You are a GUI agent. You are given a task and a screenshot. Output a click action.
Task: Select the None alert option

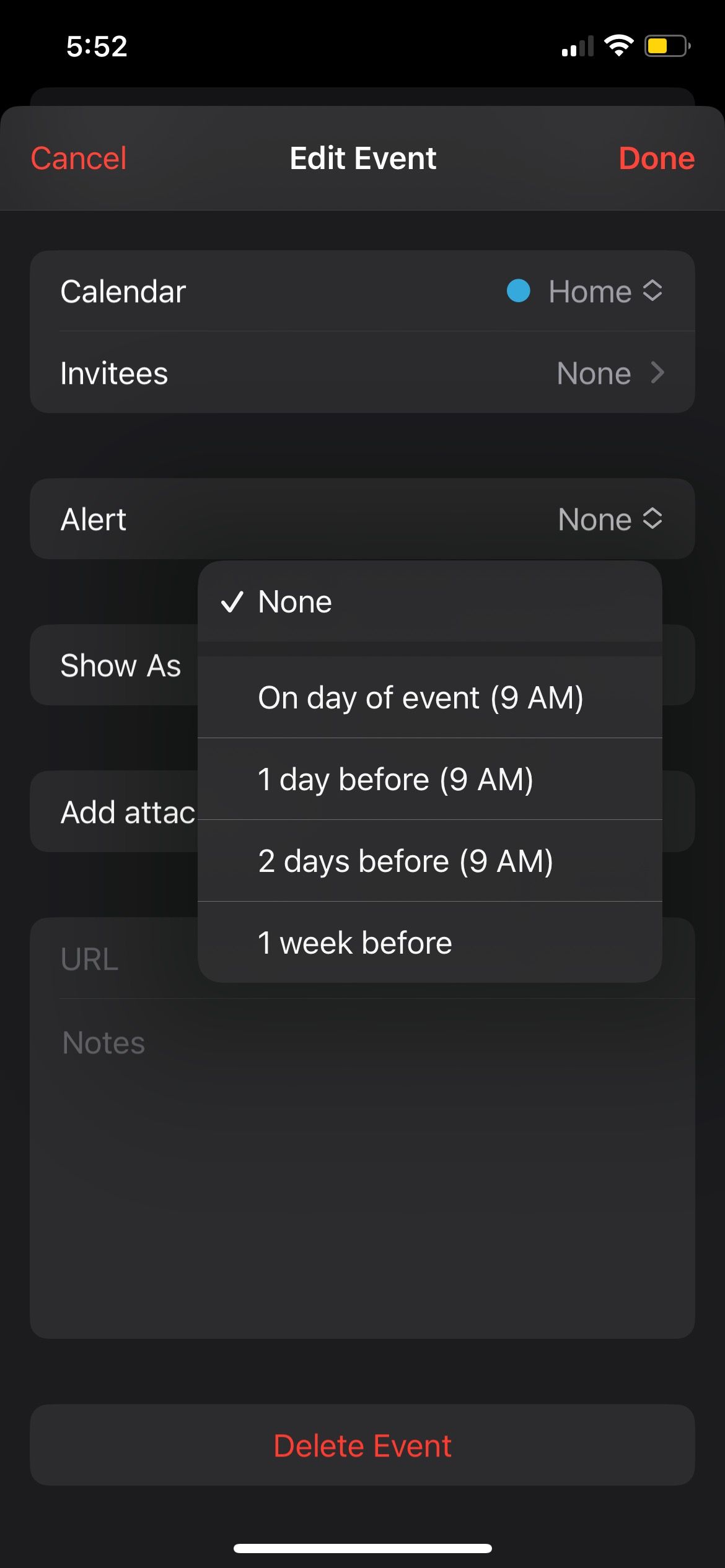coord(294,601)
